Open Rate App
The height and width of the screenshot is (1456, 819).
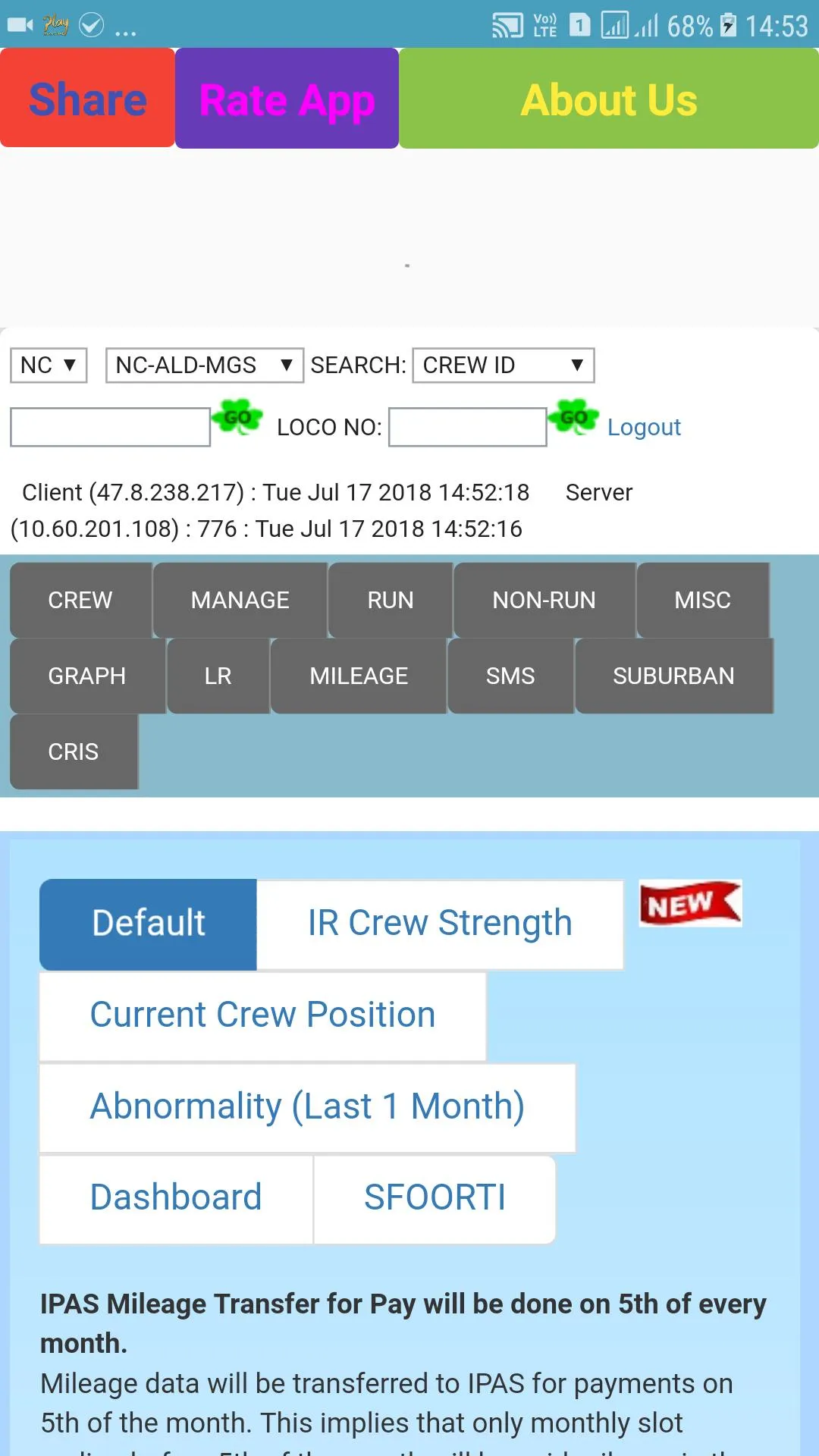pos(287,99)
